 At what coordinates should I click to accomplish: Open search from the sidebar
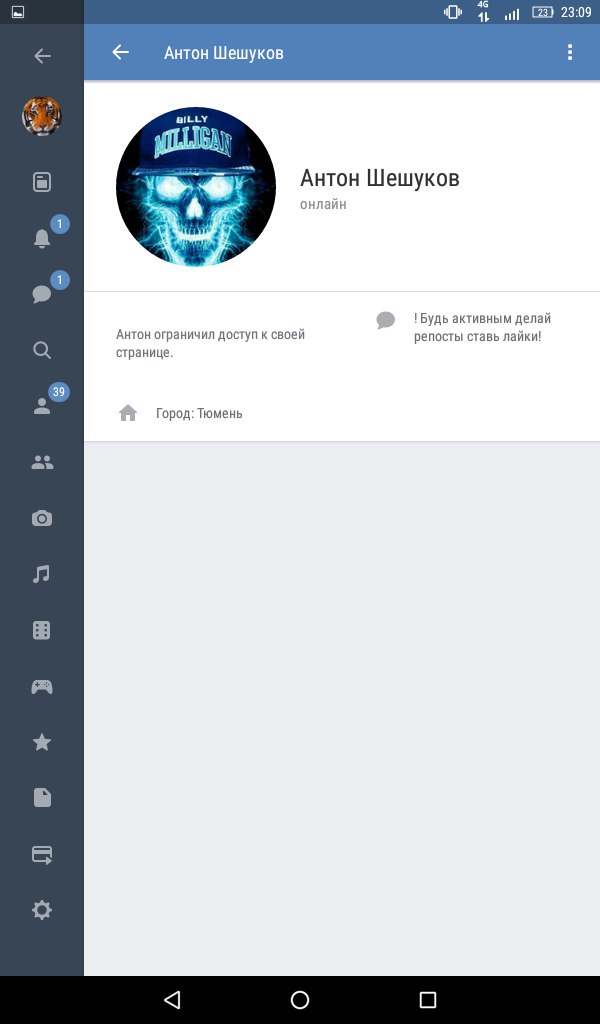[42, 350]
